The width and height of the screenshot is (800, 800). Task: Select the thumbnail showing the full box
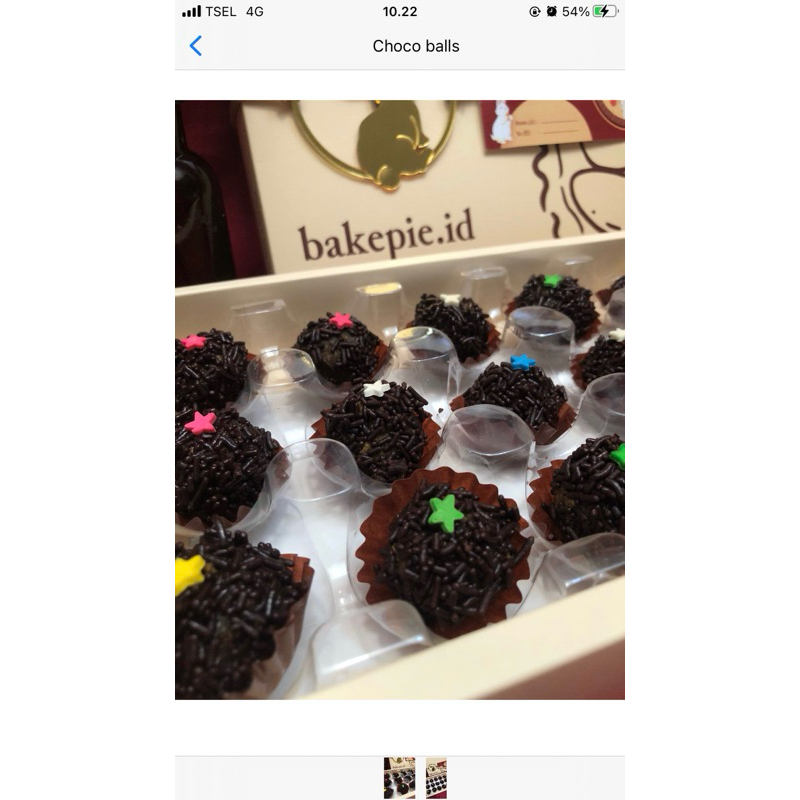[x=436, y=778]
